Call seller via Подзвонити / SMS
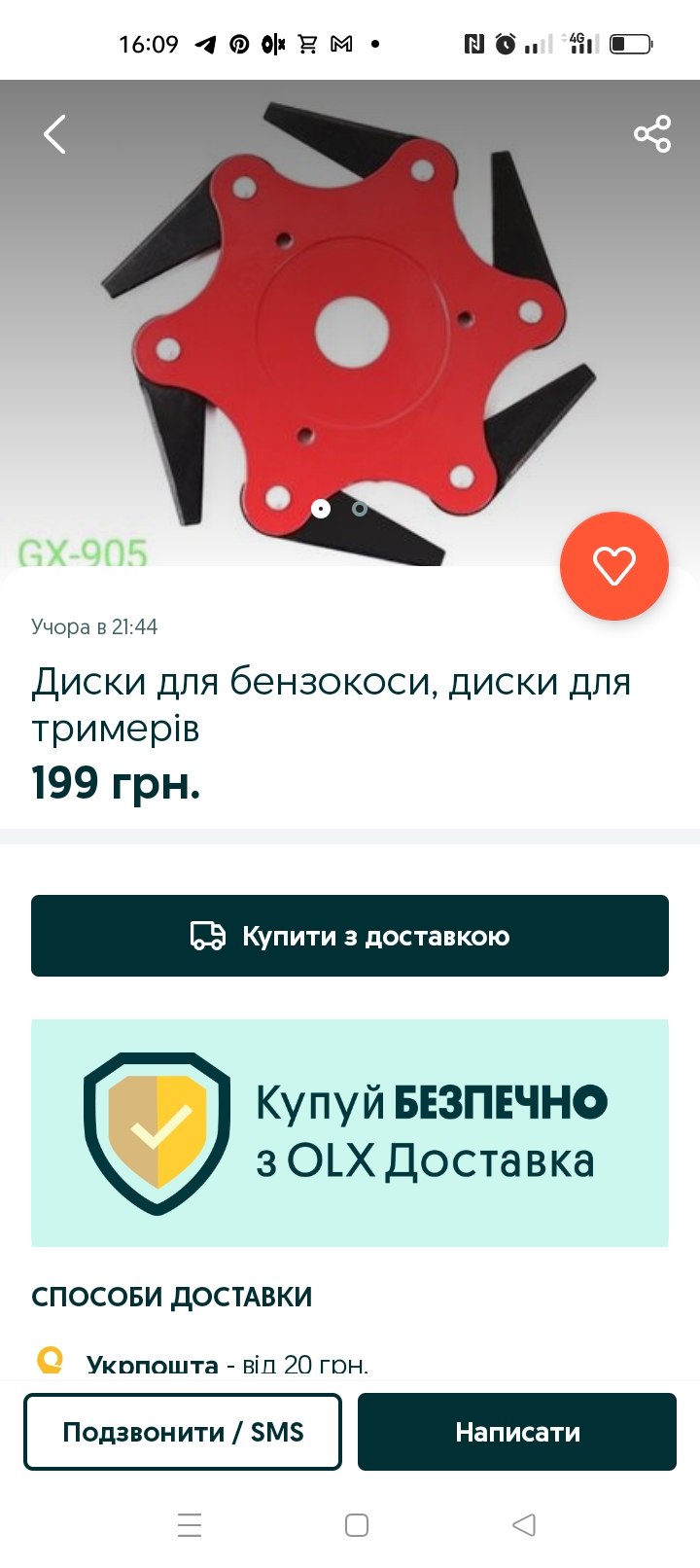700x1568 pixels. [183, 1432]
